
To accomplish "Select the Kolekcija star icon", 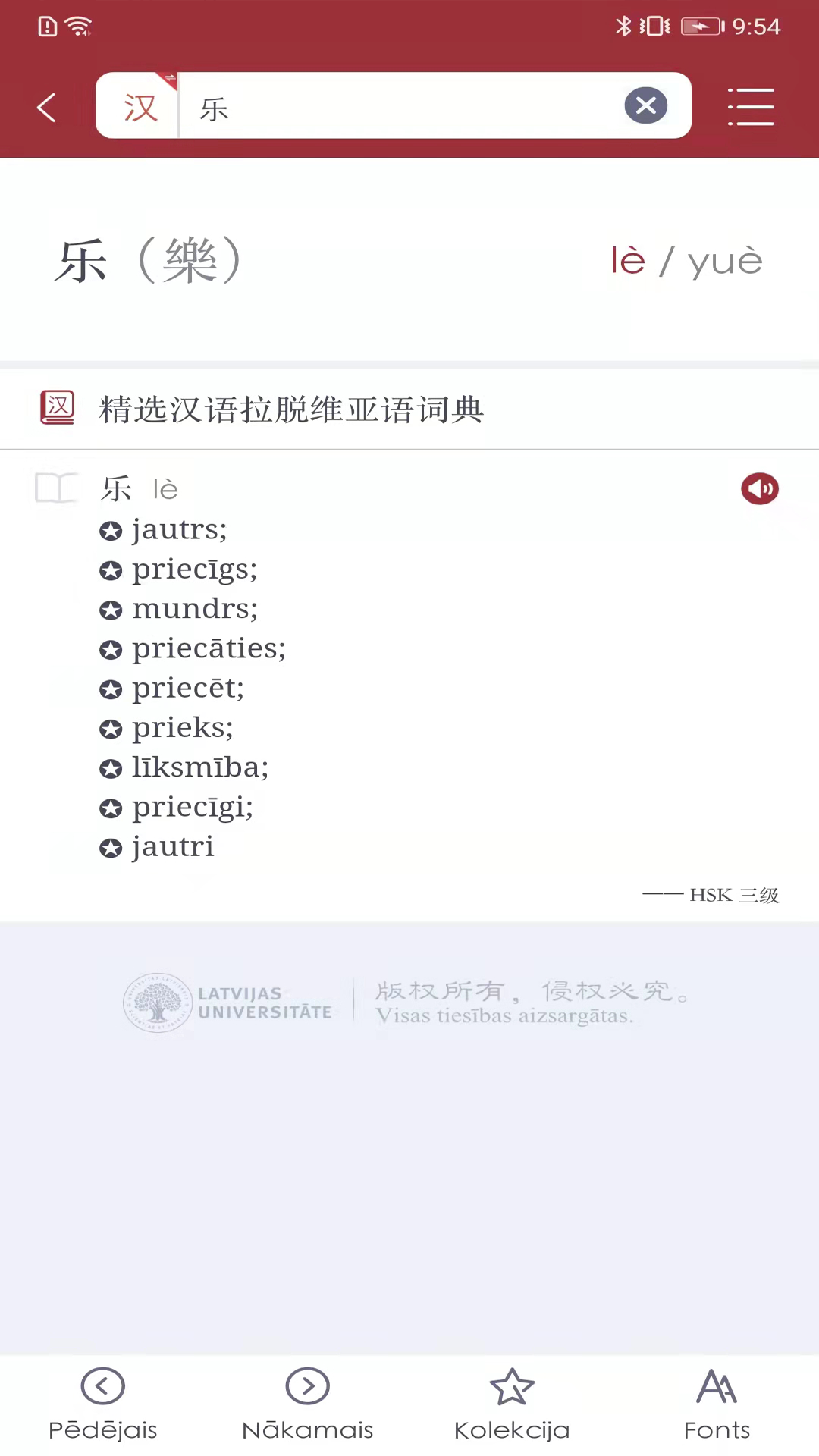I will (x=512, y=1385).
